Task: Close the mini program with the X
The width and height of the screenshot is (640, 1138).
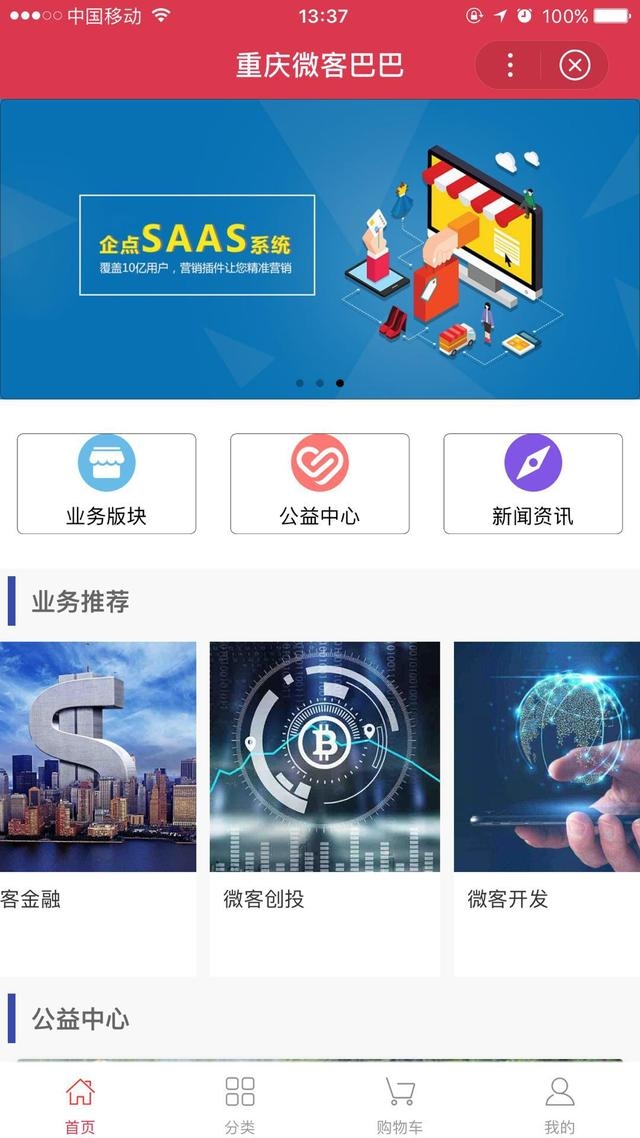Action: point(574,66)
